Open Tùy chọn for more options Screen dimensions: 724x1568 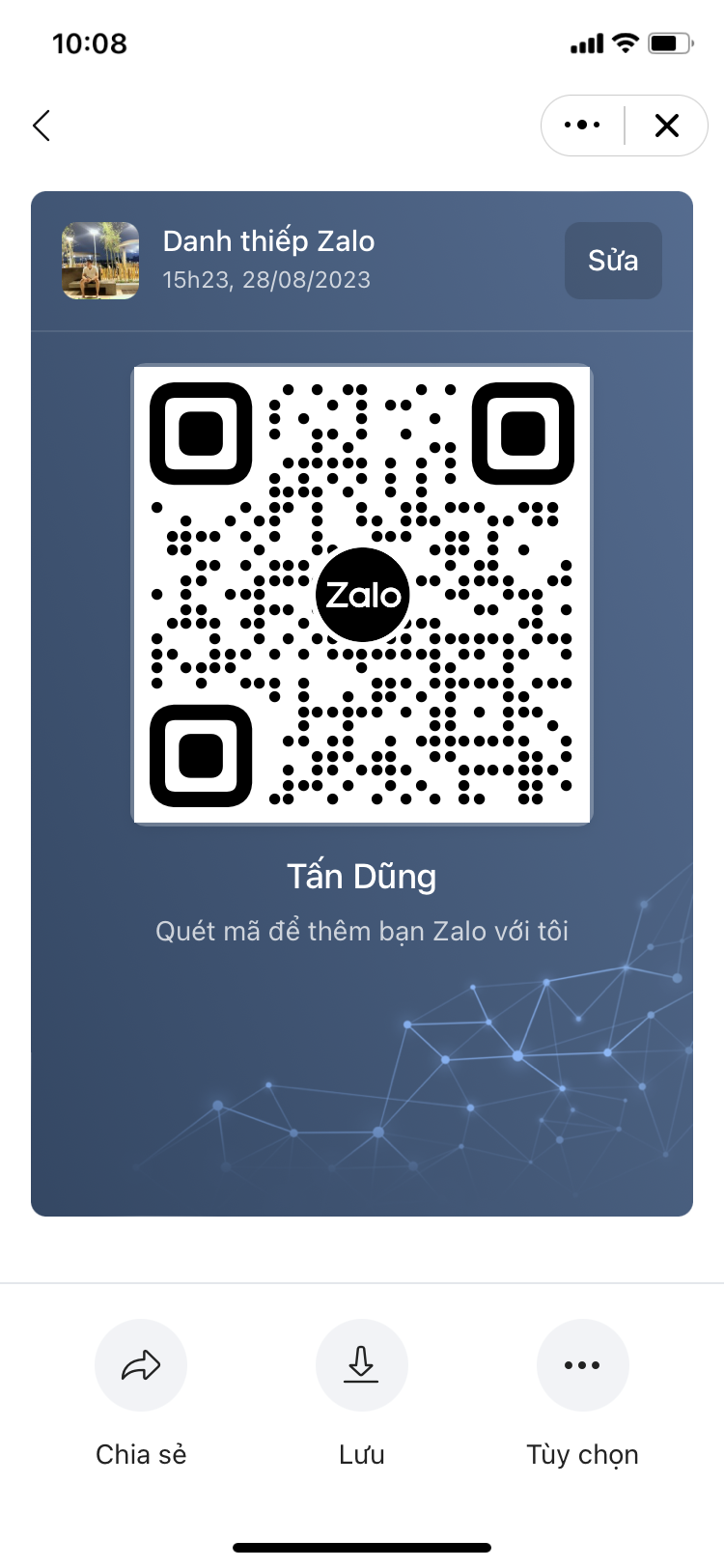point(582,1365)
